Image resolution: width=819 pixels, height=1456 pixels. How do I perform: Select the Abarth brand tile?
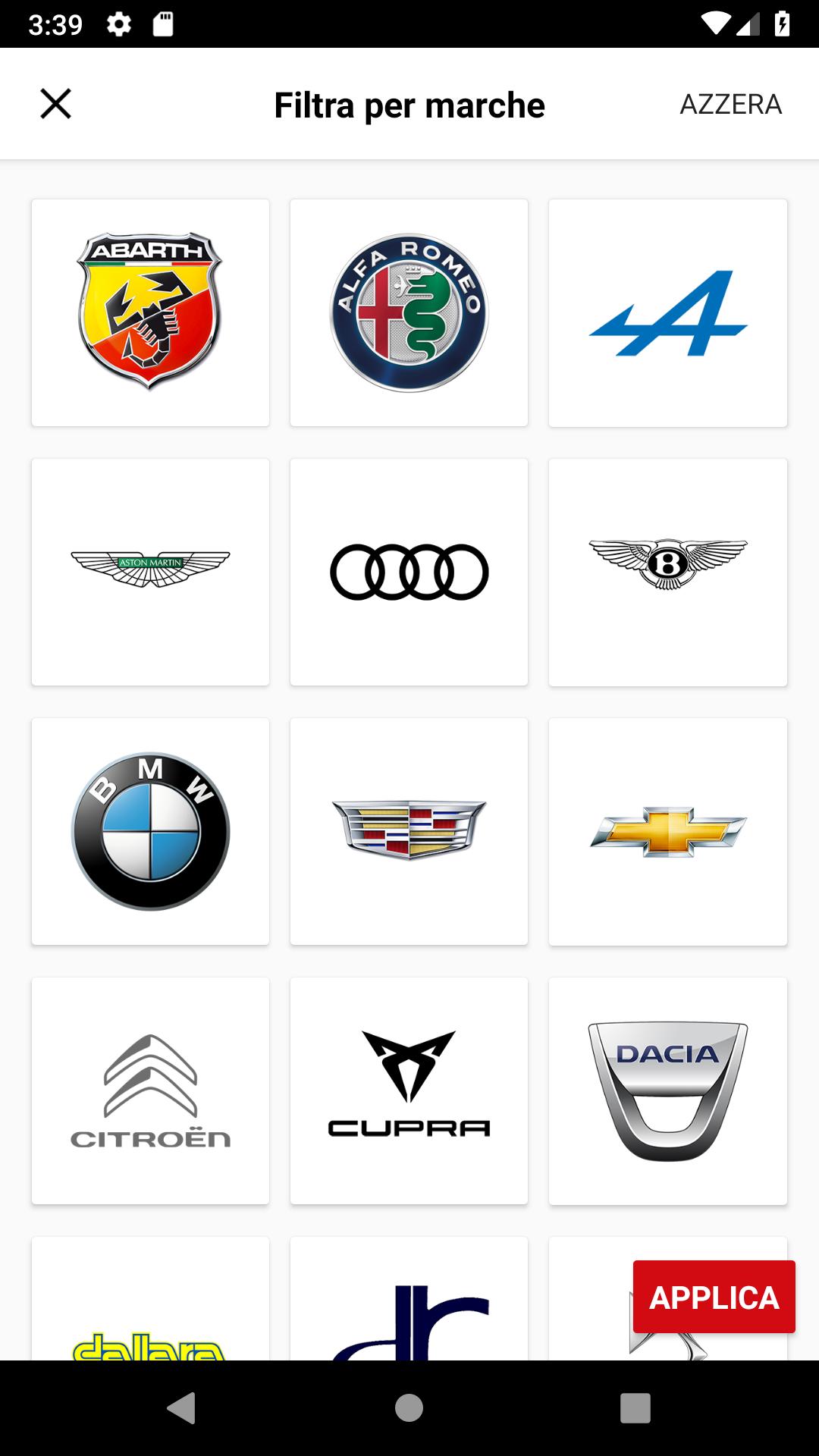coord(150,312)
